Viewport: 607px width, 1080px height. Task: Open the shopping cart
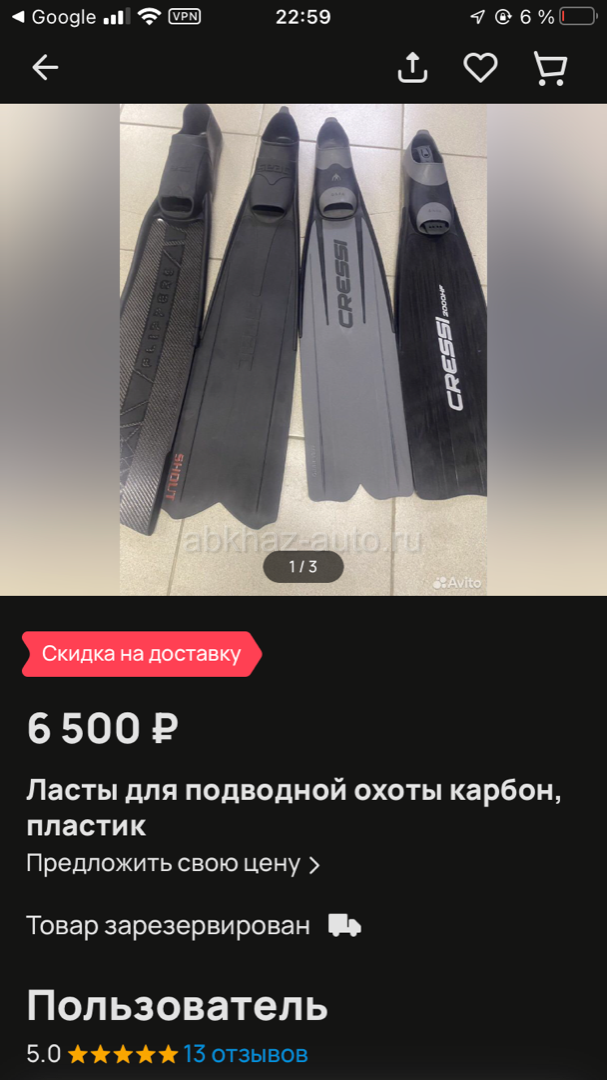click(551, 68)
